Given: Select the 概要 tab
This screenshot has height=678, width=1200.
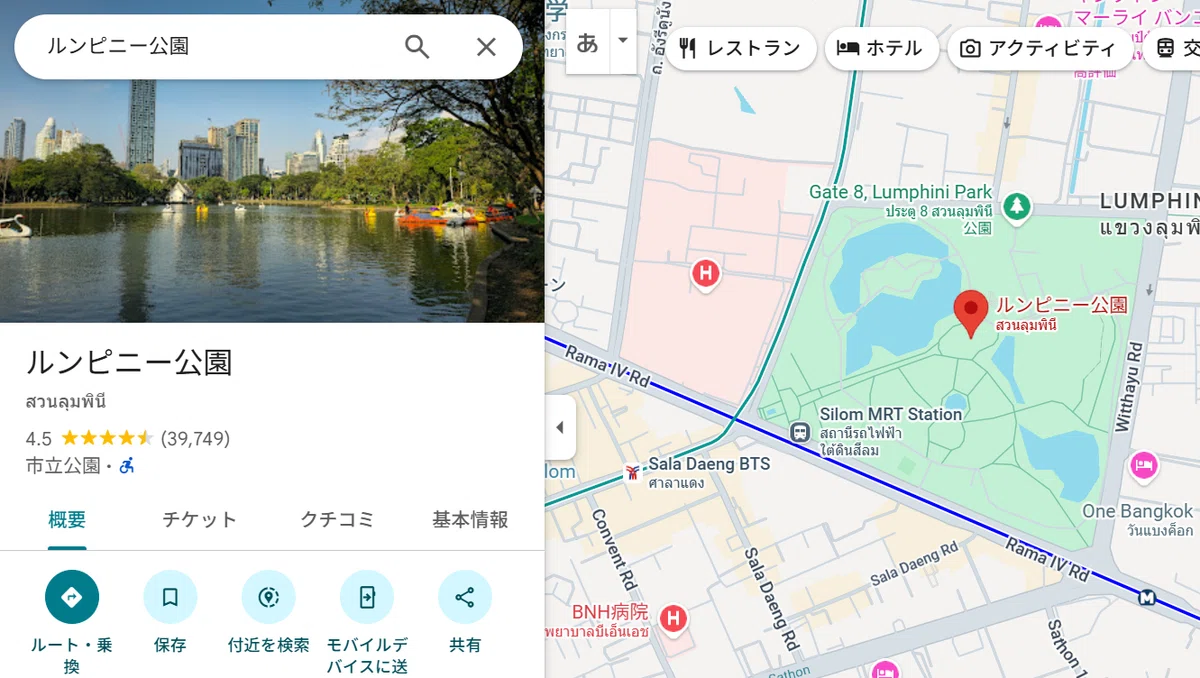Looking at the screenshot, I should coord(68,520).
